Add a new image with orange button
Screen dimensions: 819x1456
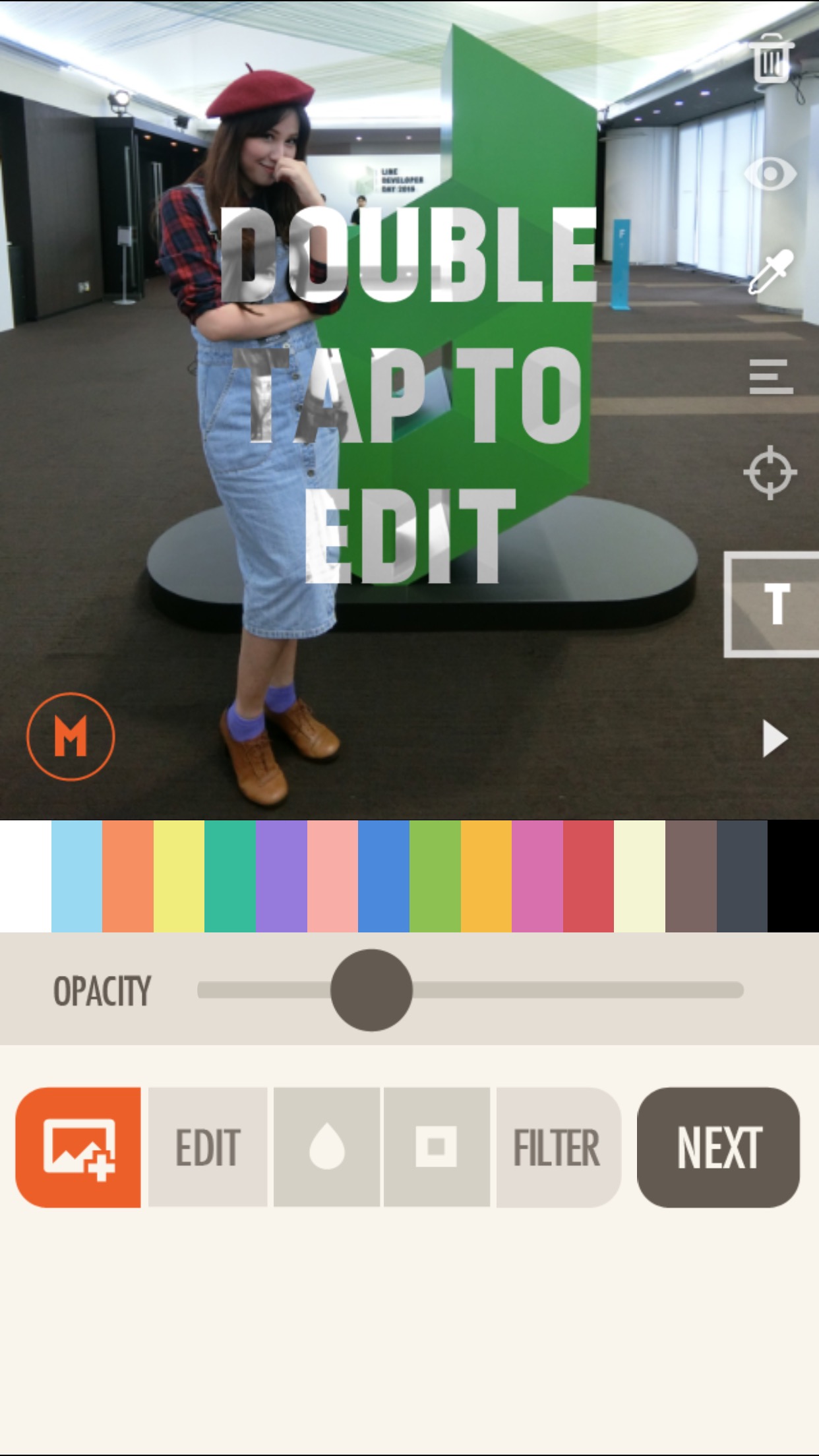tap(78, 1147)
